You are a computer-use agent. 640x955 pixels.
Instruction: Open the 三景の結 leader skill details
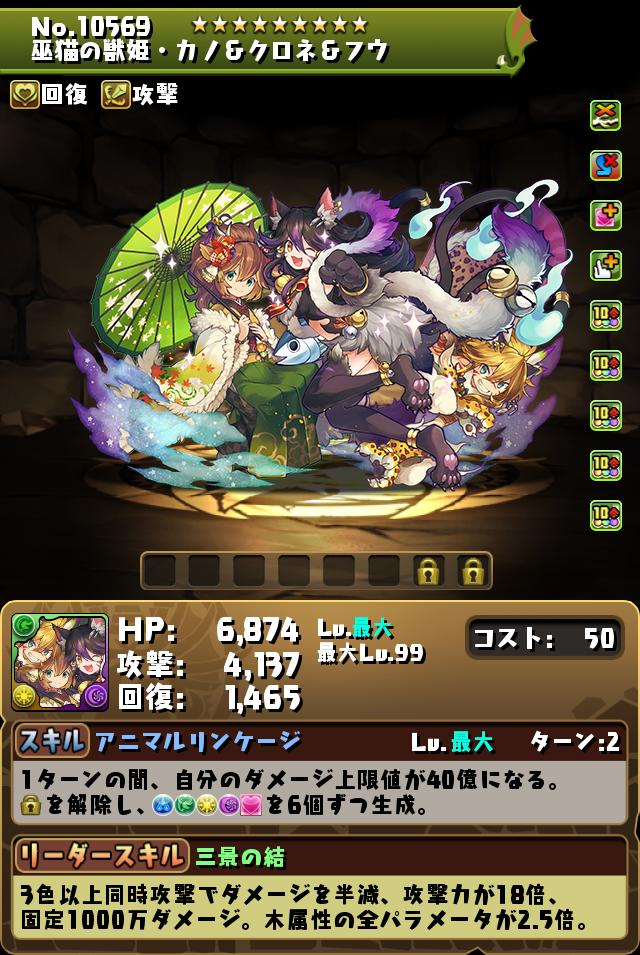(240, 856)
